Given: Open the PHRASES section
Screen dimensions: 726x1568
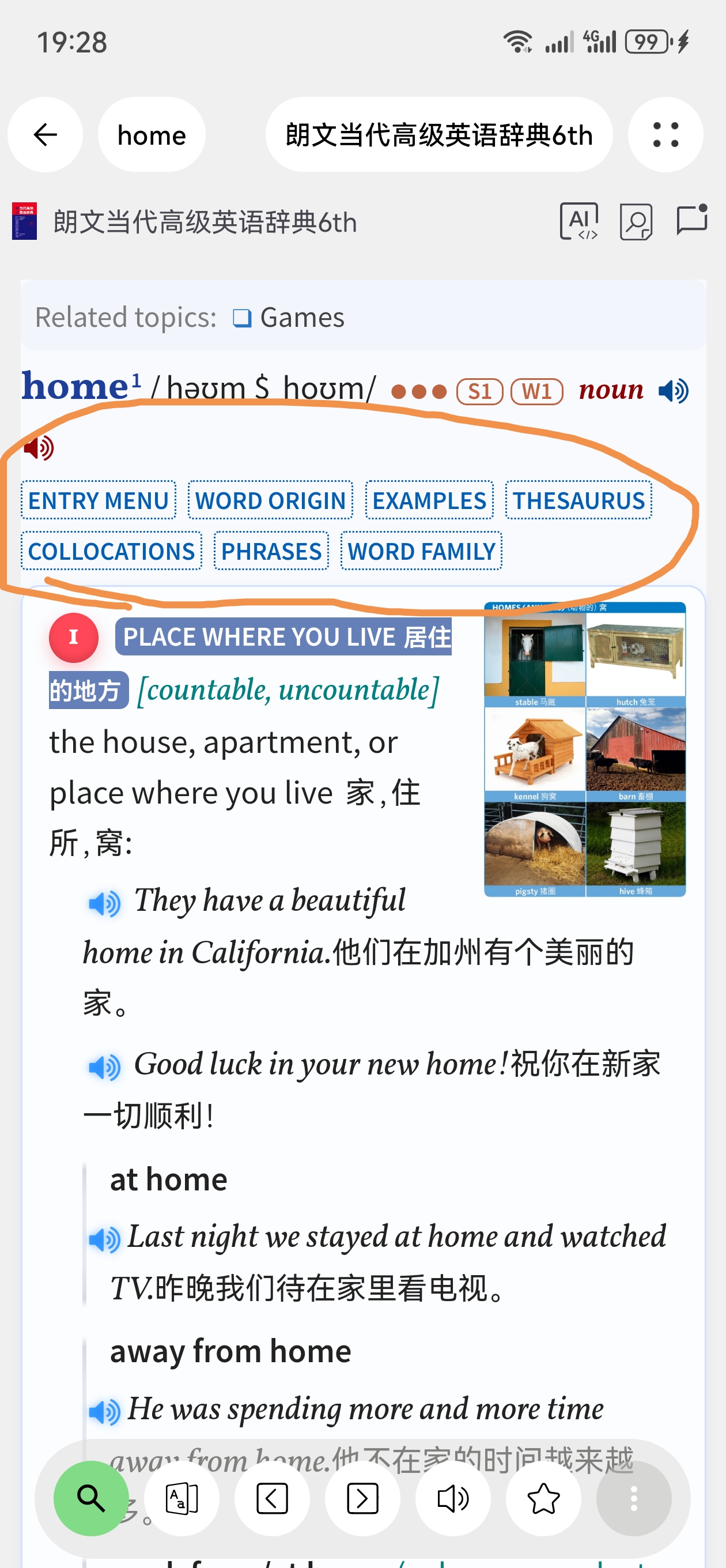Looking at the screenshot, I should (271, 552).
